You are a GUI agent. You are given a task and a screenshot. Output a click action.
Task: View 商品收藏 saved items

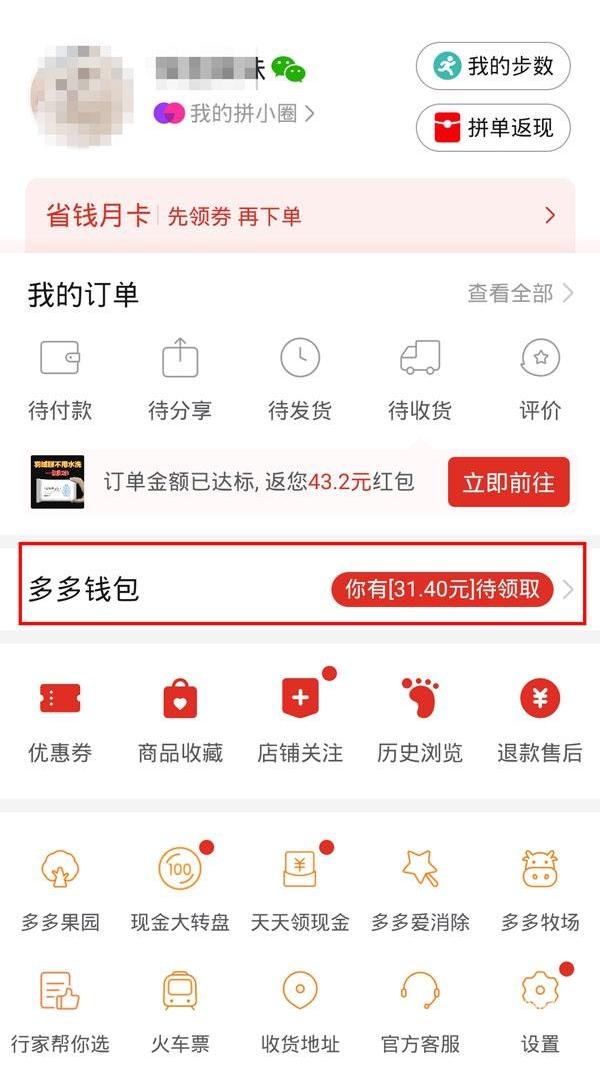tap(180, 719)
